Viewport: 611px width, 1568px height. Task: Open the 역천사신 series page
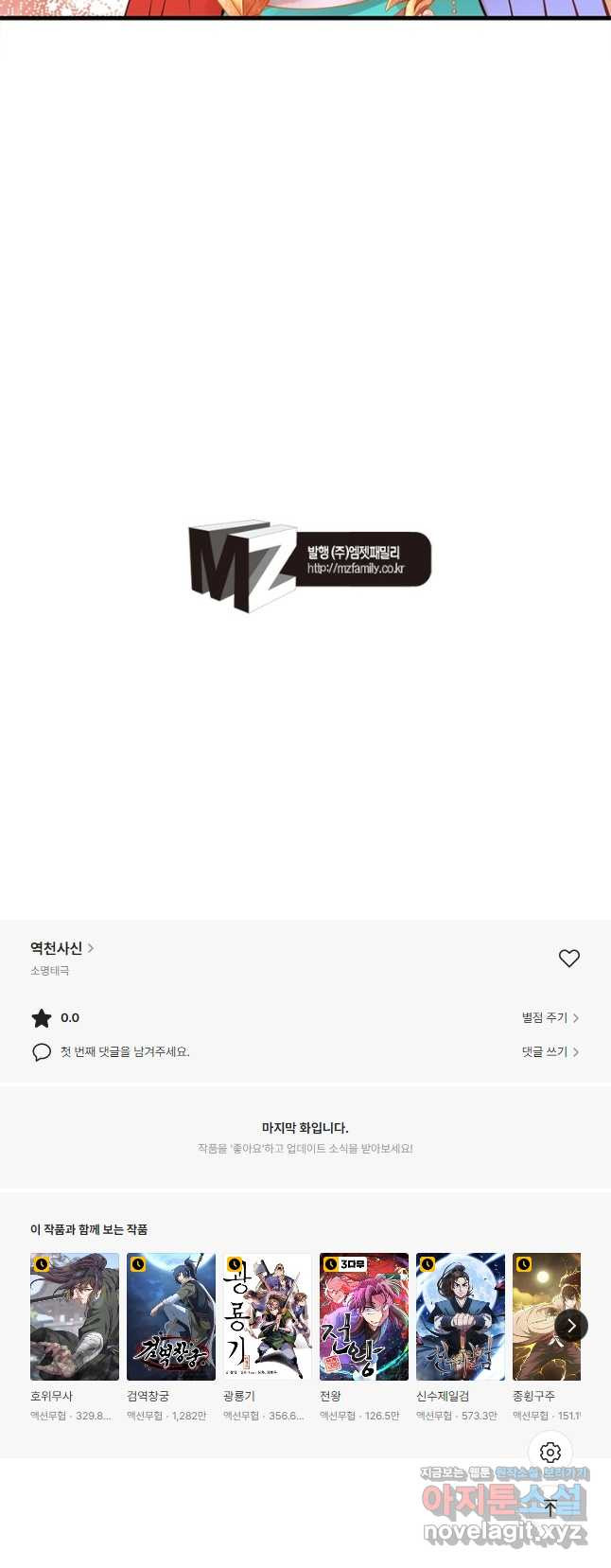point(61,947)
